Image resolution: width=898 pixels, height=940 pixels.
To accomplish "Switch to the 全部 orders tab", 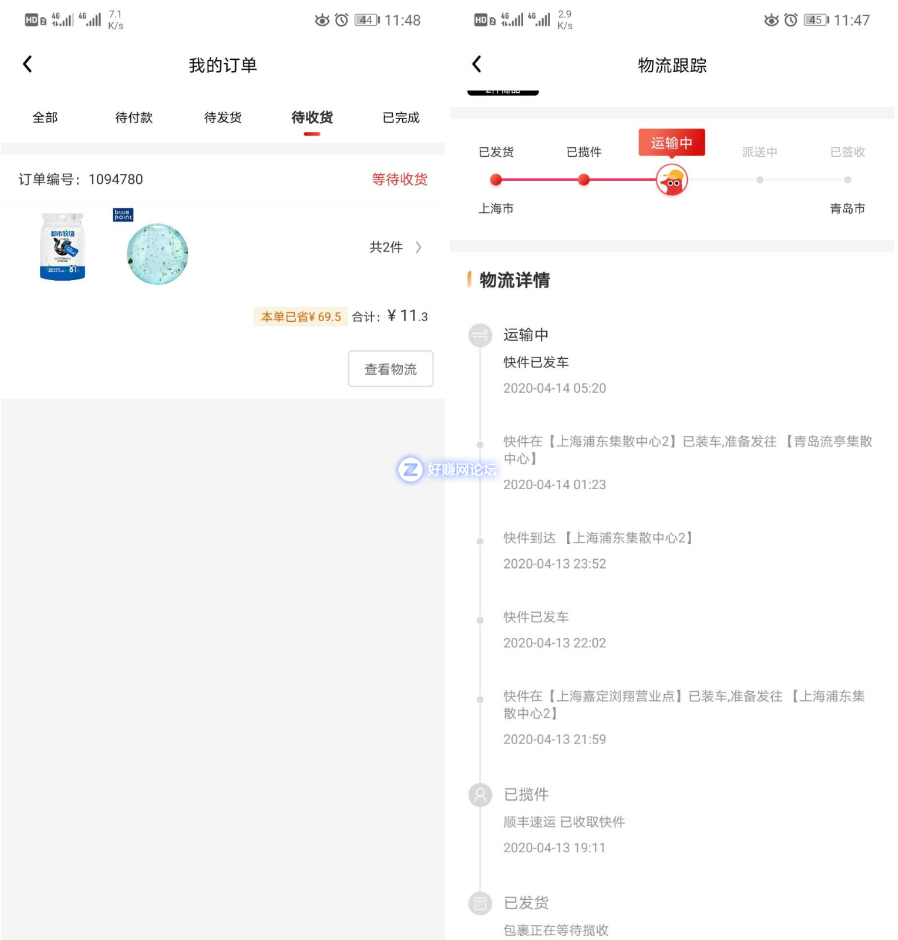I will click(x=45, y=118).
